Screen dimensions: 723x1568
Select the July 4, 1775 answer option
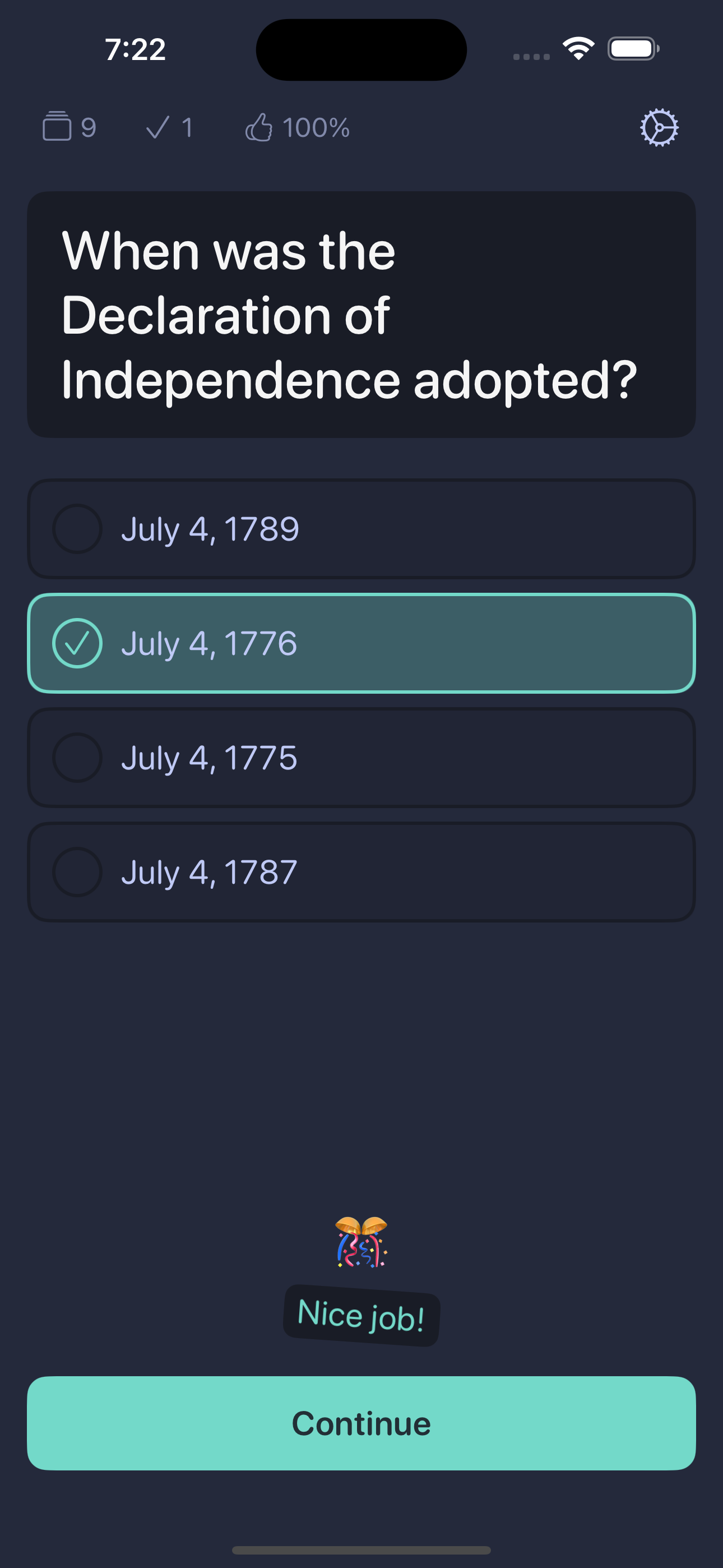point(361,757)
